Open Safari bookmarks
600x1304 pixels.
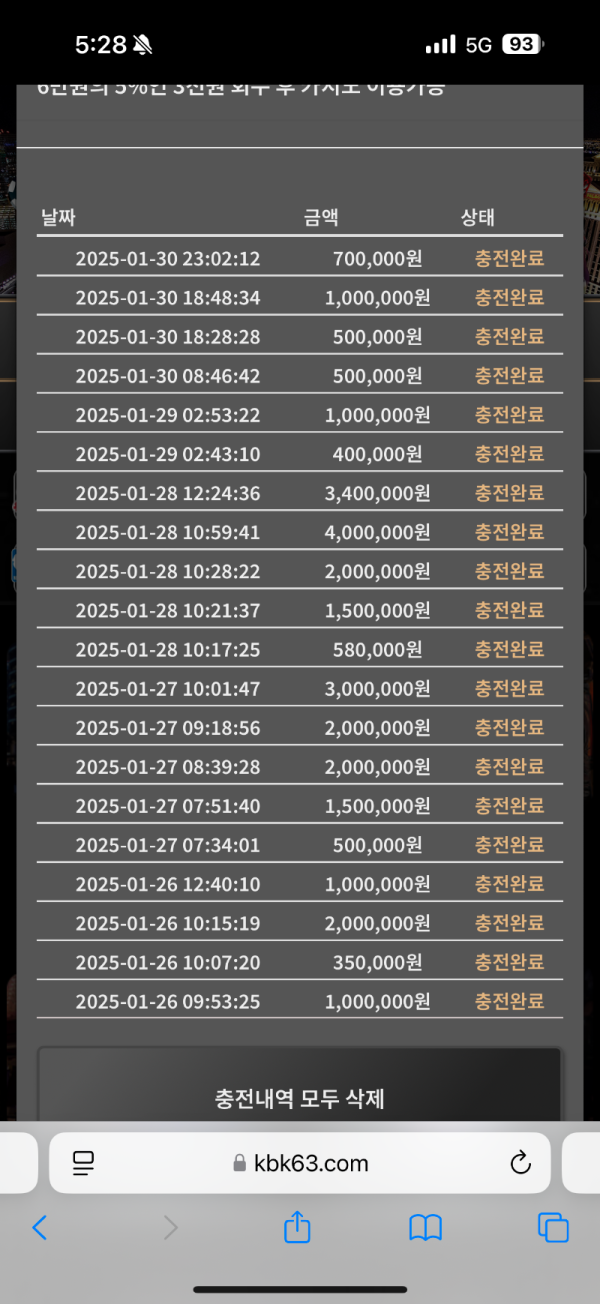click(x=426, y=1228)
